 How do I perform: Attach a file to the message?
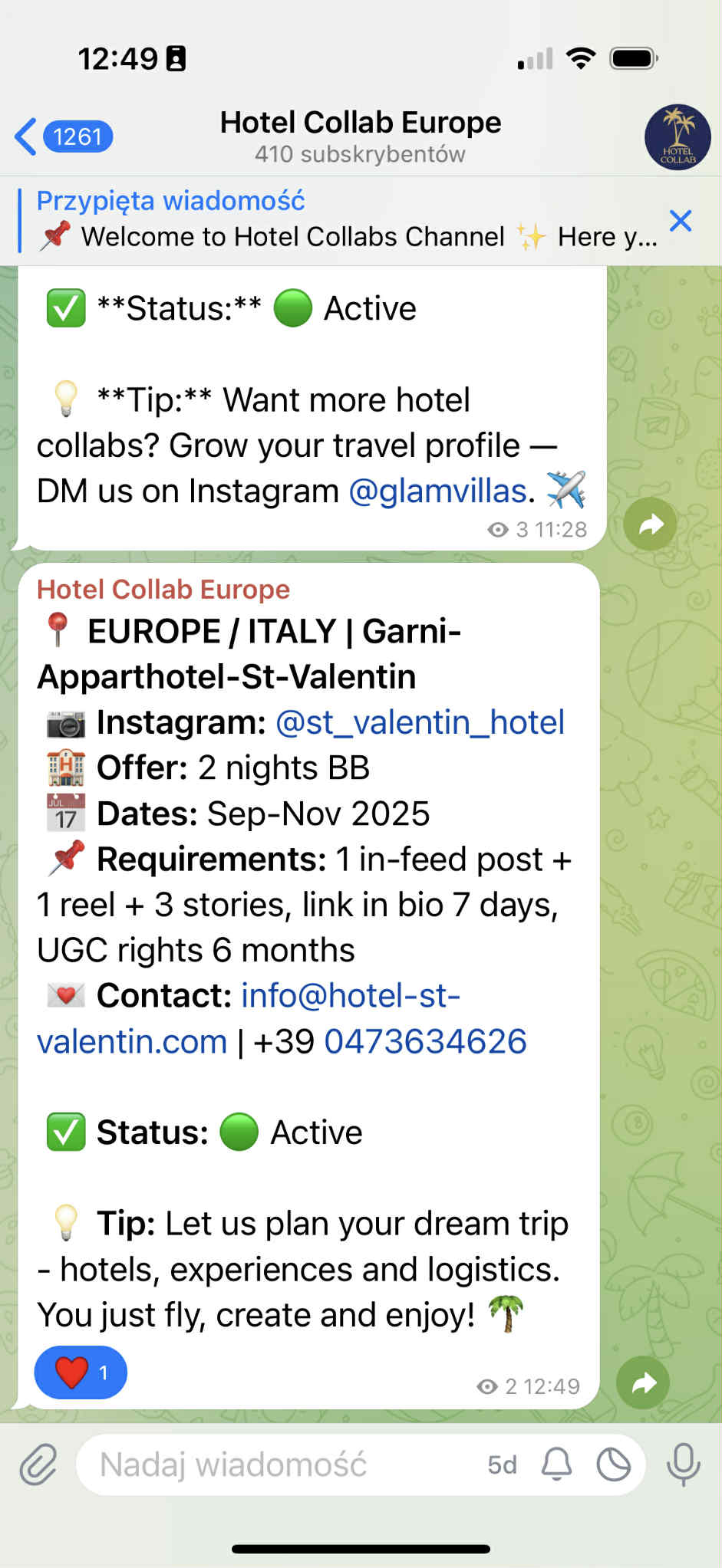pos(38,1465)
